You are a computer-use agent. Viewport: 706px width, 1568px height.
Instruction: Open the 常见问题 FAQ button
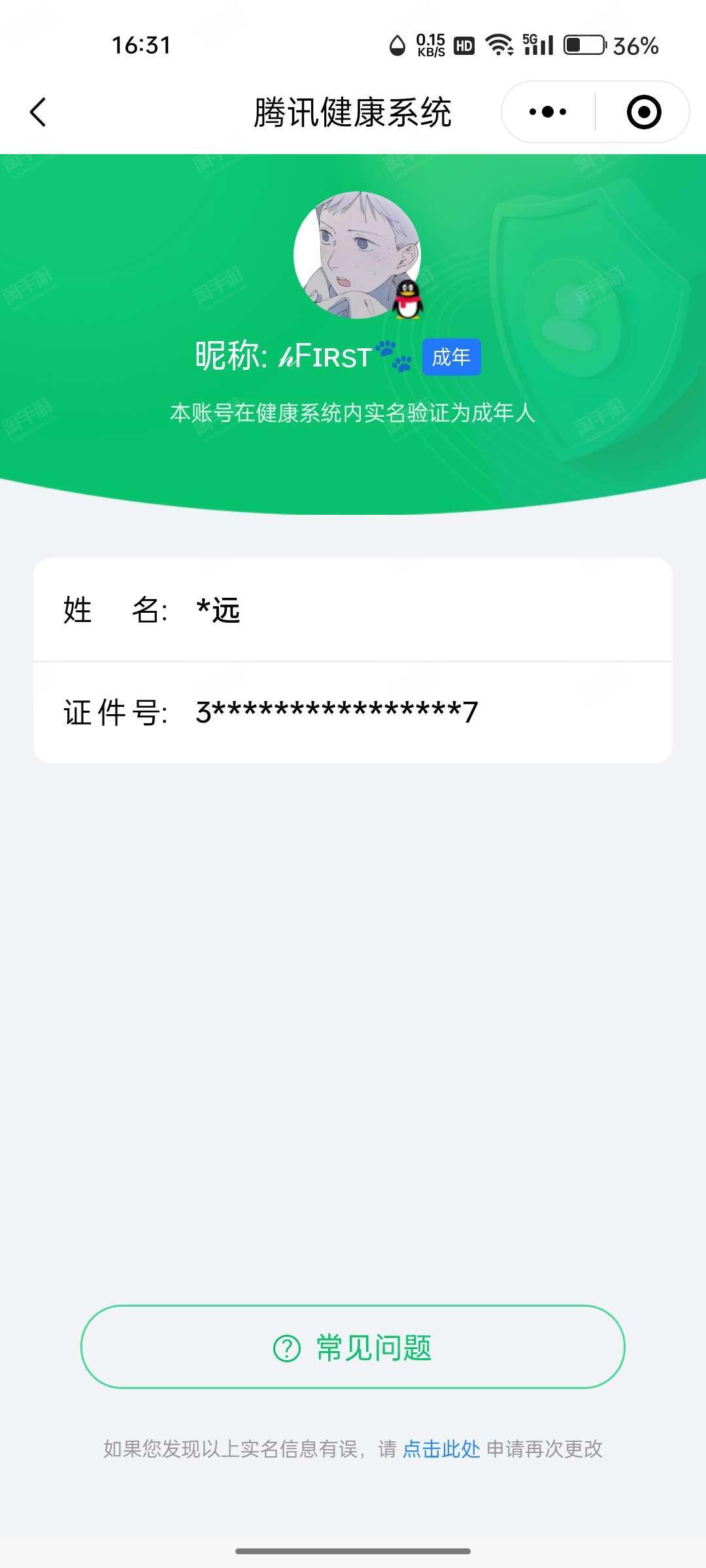coord(353,1347)
